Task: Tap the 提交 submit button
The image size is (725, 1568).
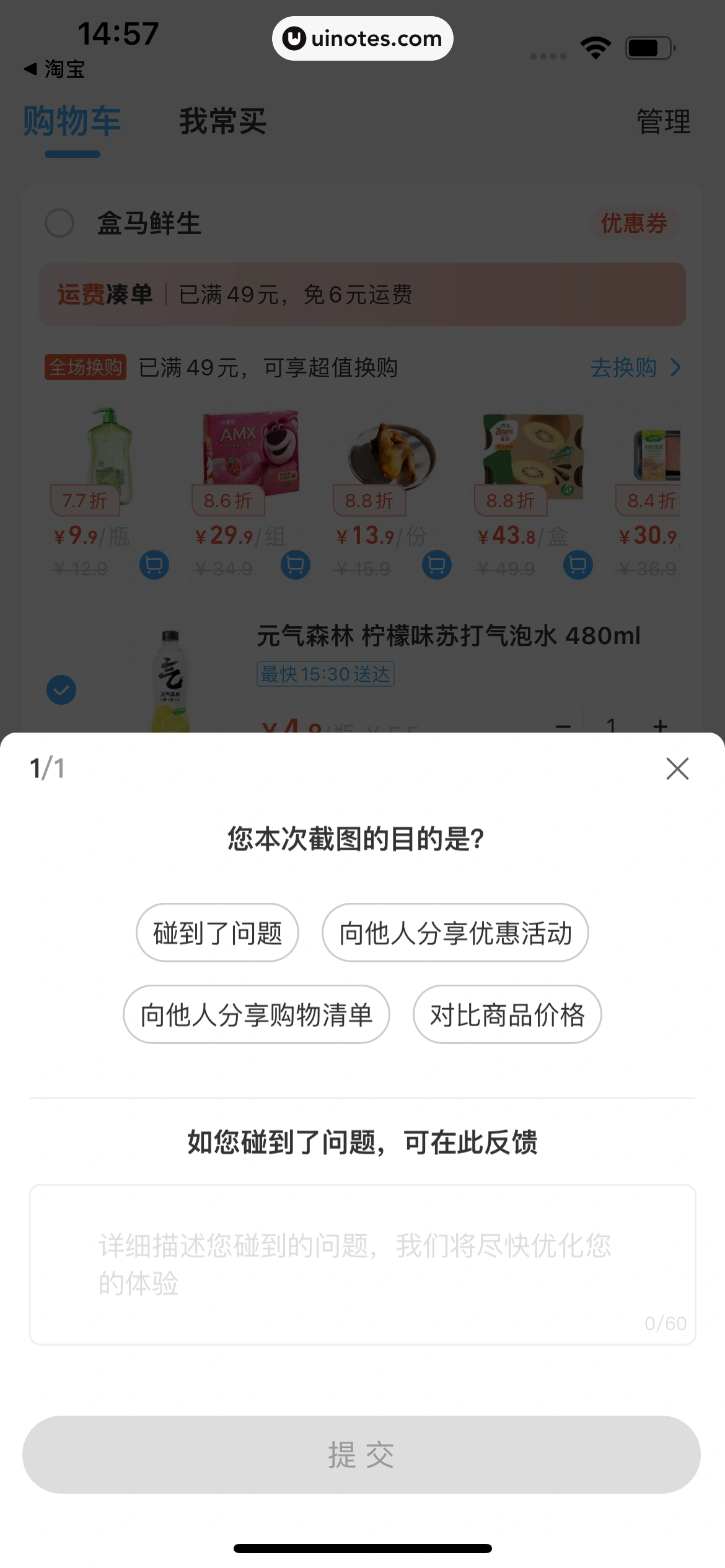Action: (362, 1454)
